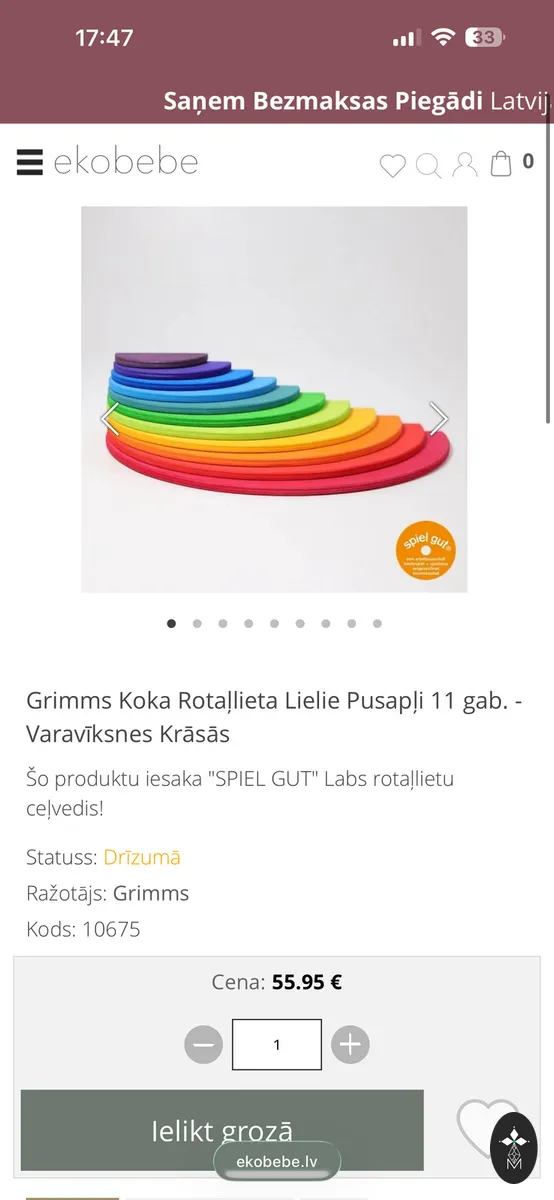Add product with Ielikt grozā button
The height and width of the screenshot is (1200, 554).
[x=222, y=1131]
